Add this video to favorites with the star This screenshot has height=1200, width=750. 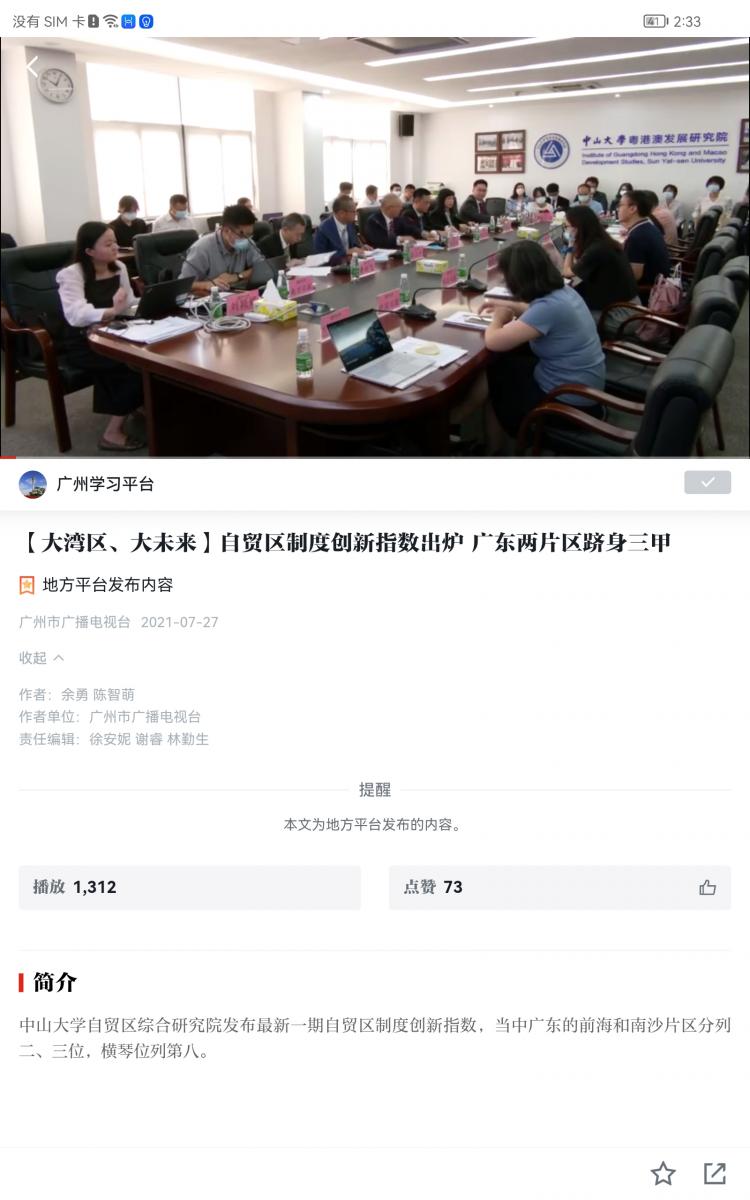coord(662,1173)
